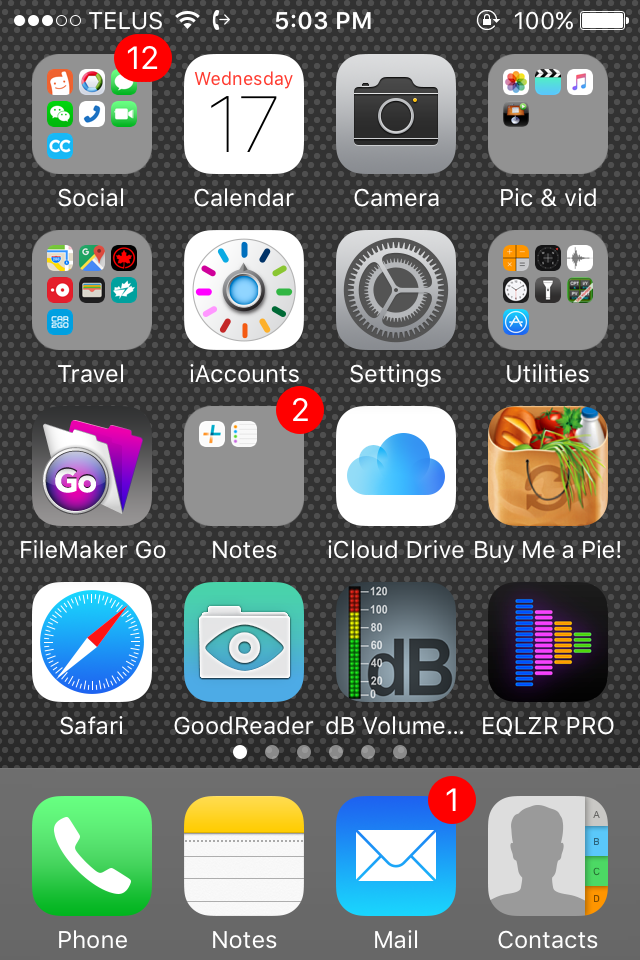Launch FileMaker Go
Image resolution: width=640 pixels, height=960 pixels.
[x=92, y=466]
